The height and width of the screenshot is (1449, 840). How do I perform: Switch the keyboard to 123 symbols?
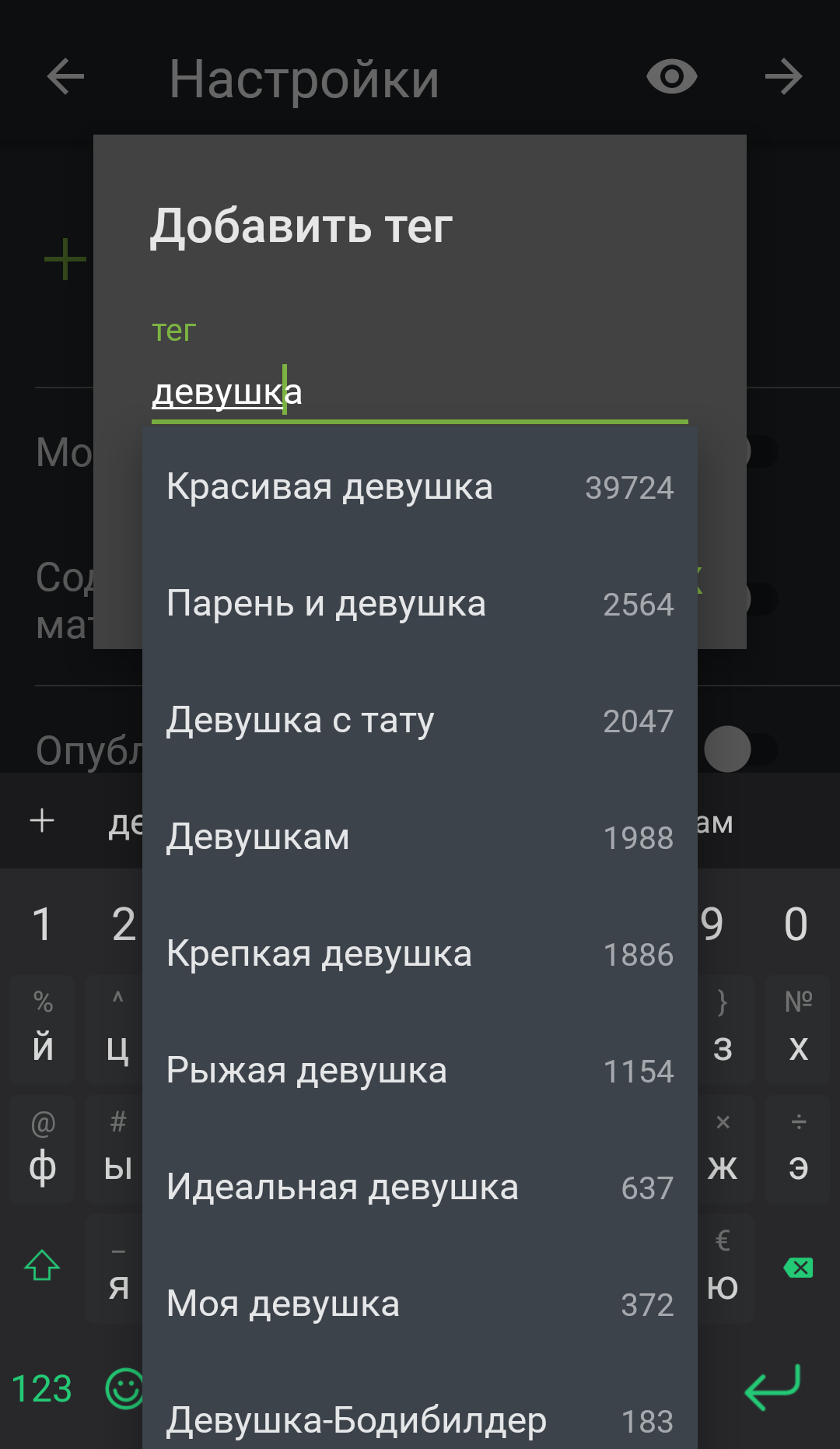coord(42,1389)
